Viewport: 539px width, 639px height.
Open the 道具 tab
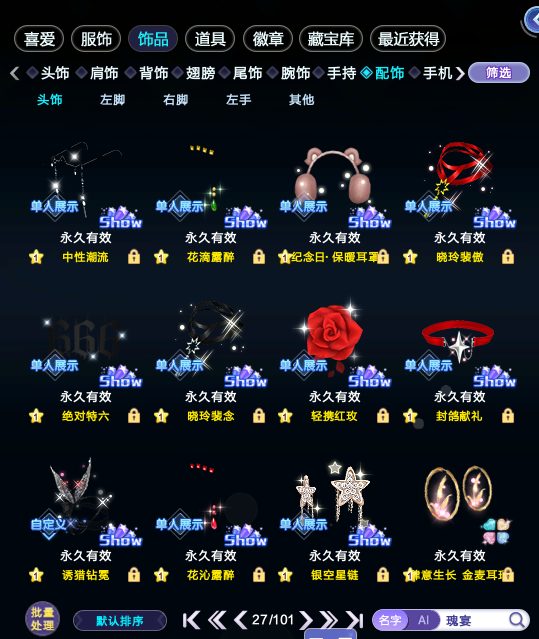point(210,39)
